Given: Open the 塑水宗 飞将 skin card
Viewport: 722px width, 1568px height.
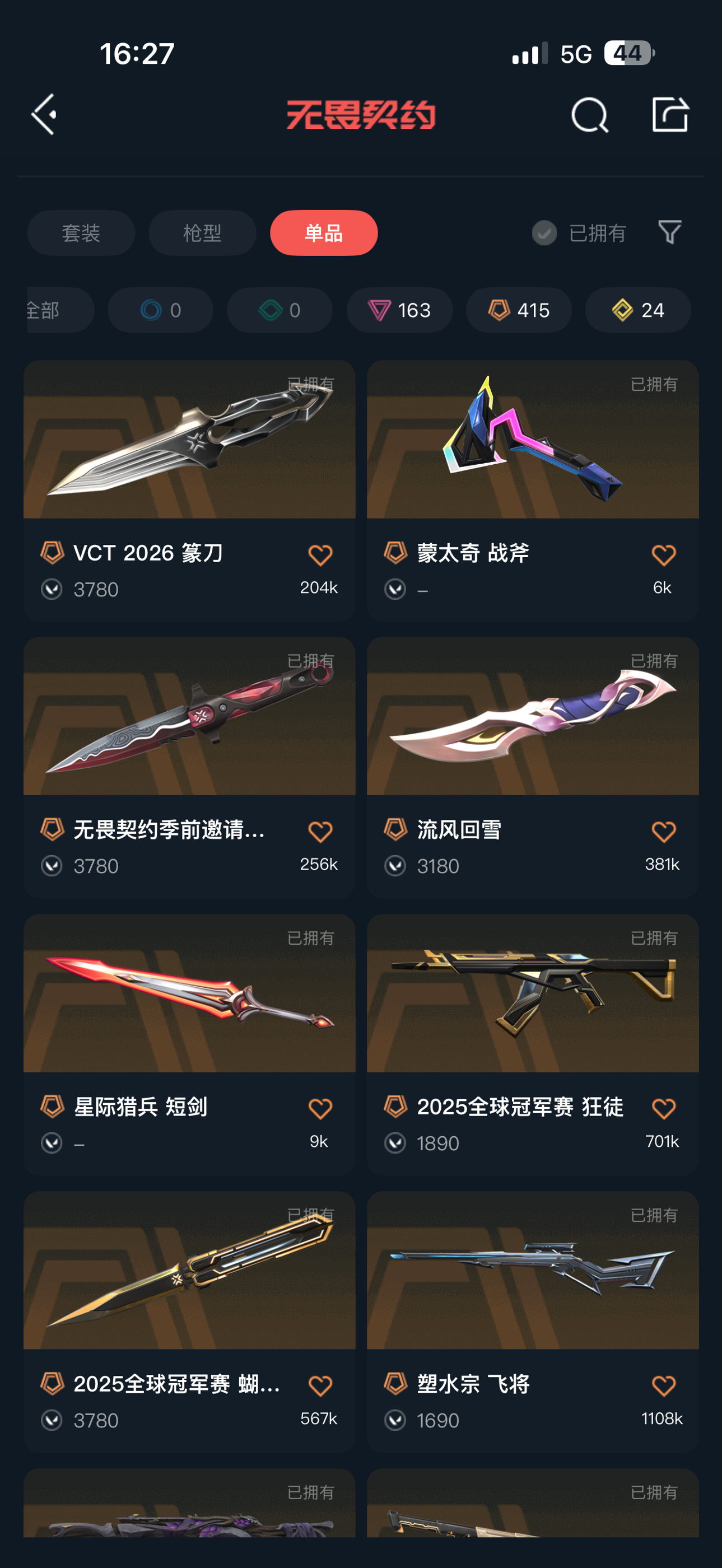Looking at the screenshot, I should point(533,1322).
